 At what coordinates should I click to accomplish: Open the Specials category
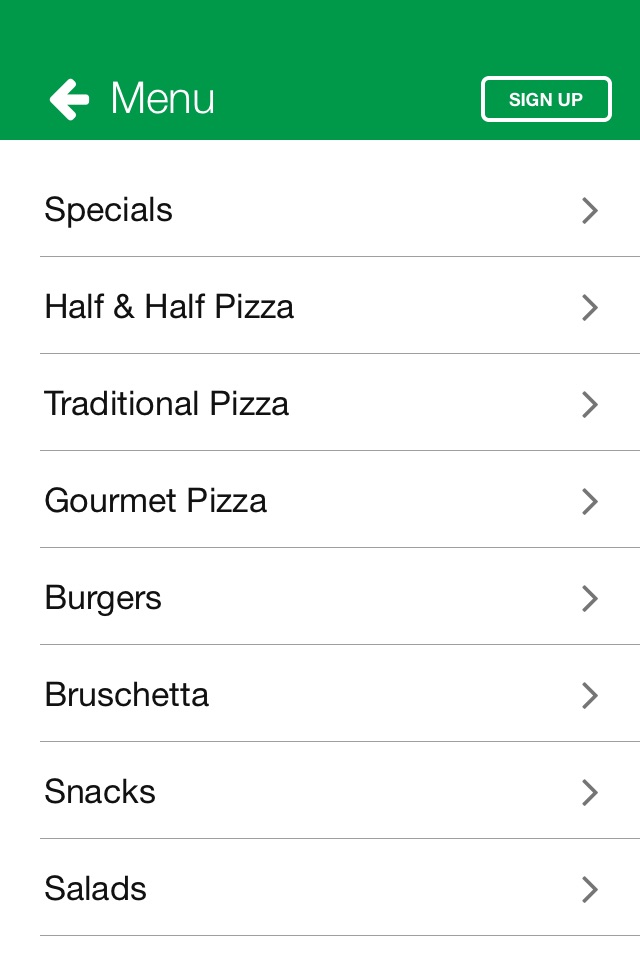coord(320,210)
